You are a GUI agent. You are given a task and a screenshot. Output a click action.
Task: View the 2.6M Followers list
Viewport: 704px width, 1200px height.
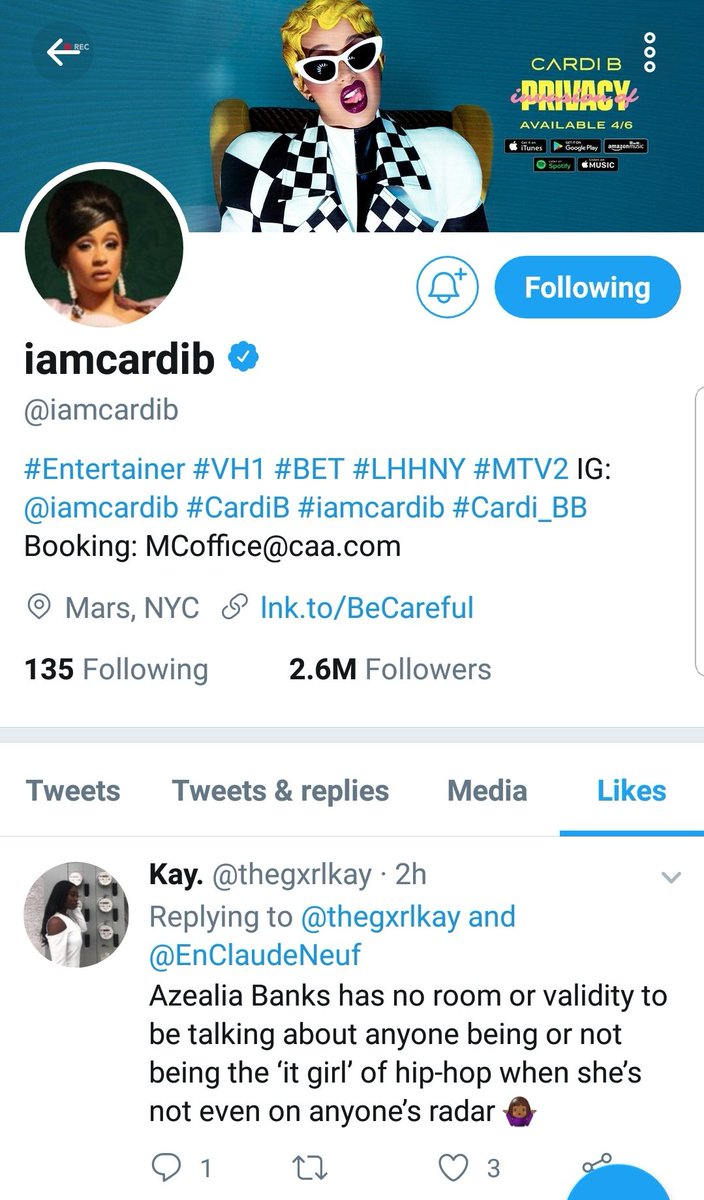click(390, 669)
